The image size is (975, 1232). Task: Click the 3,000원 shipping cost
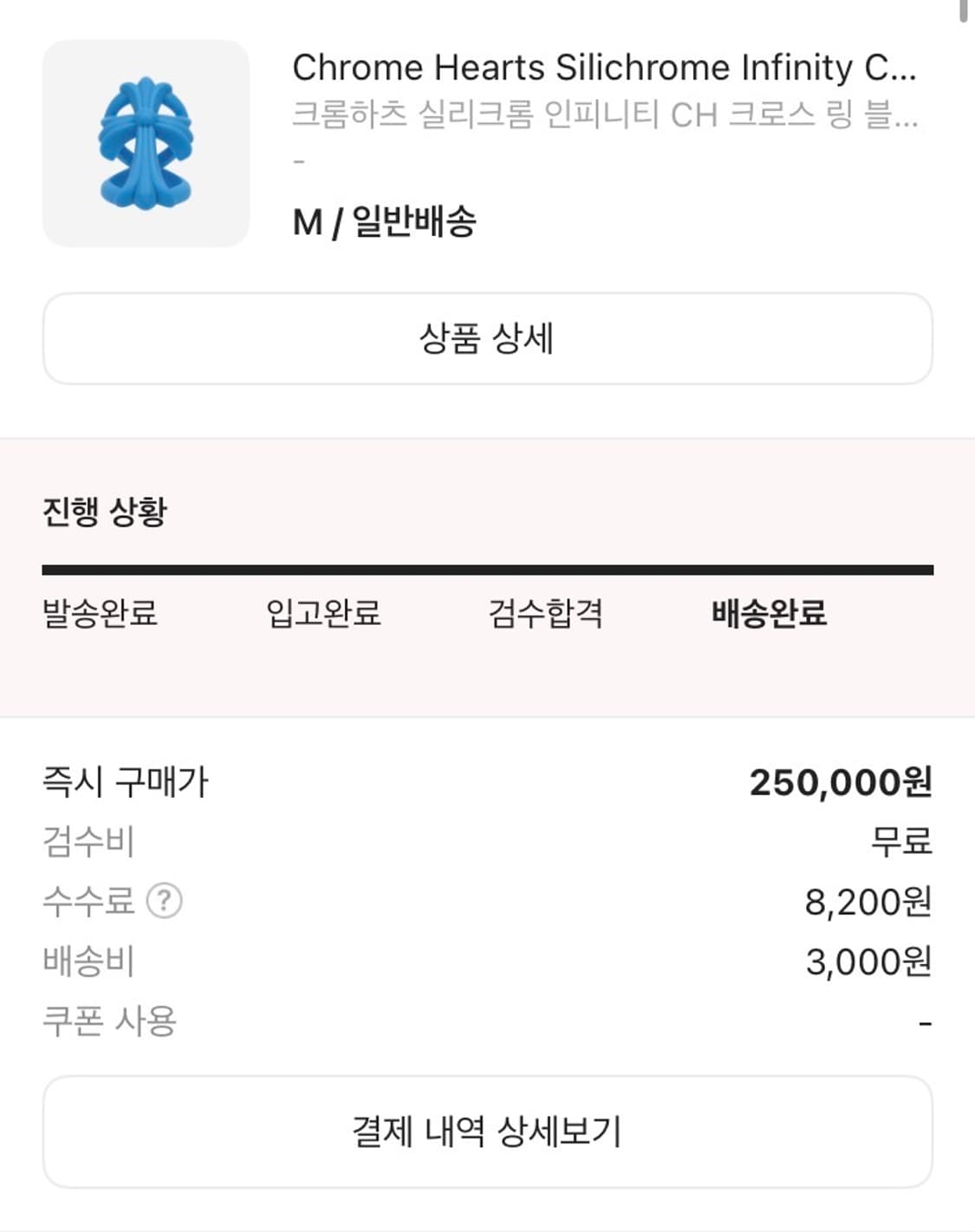[867, 961]
